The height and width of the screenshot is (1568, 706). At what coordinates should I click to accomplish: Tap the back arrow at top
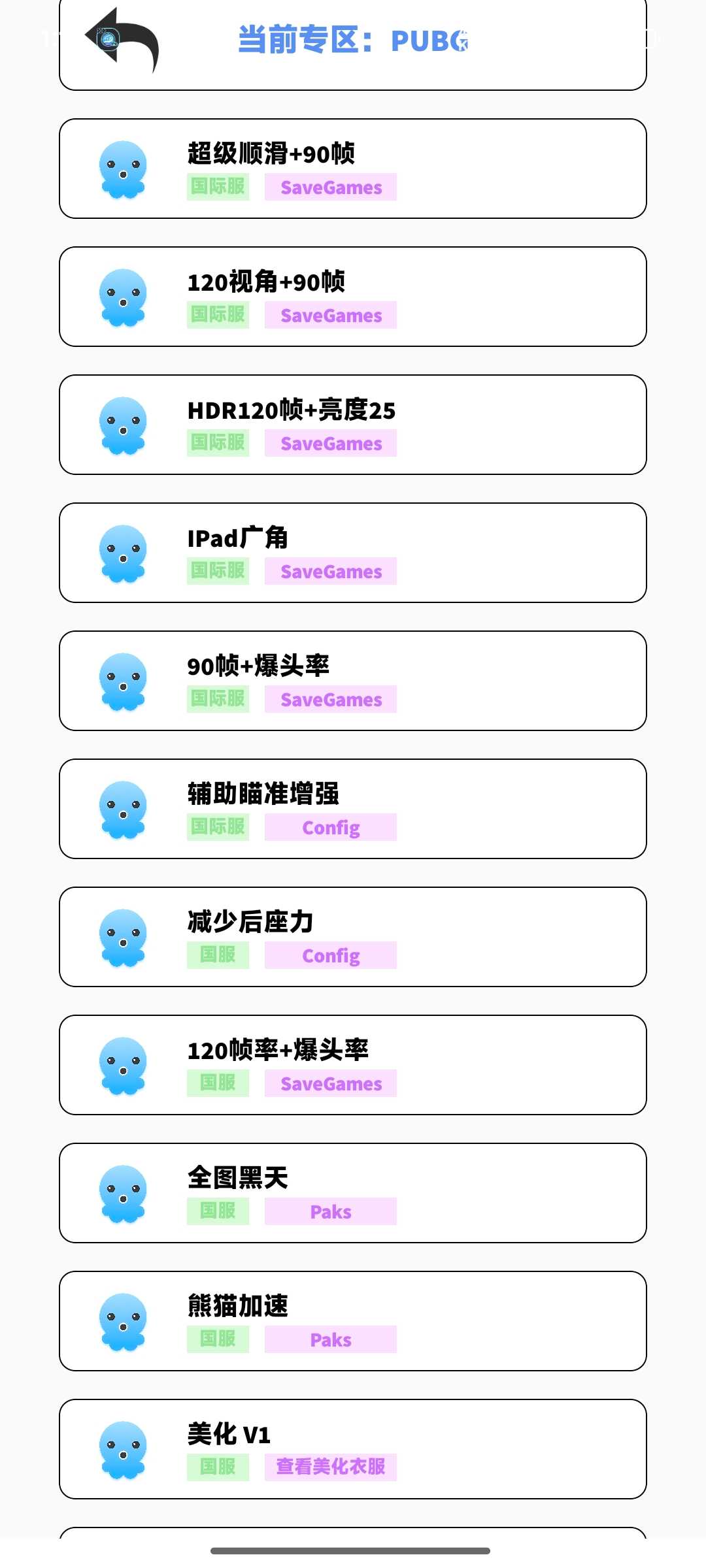point(122,39)
